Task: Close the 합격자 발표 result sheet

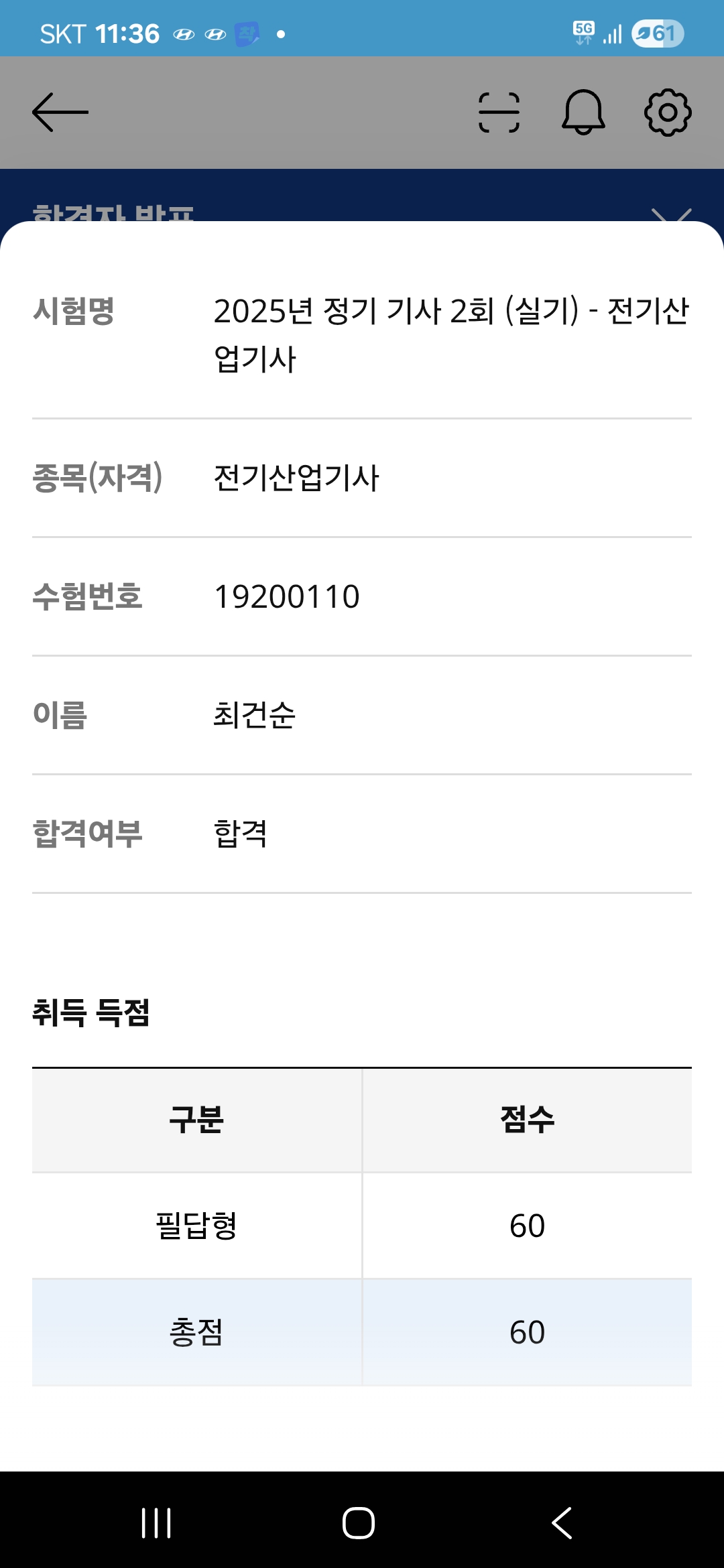Action: coord(671,214)
